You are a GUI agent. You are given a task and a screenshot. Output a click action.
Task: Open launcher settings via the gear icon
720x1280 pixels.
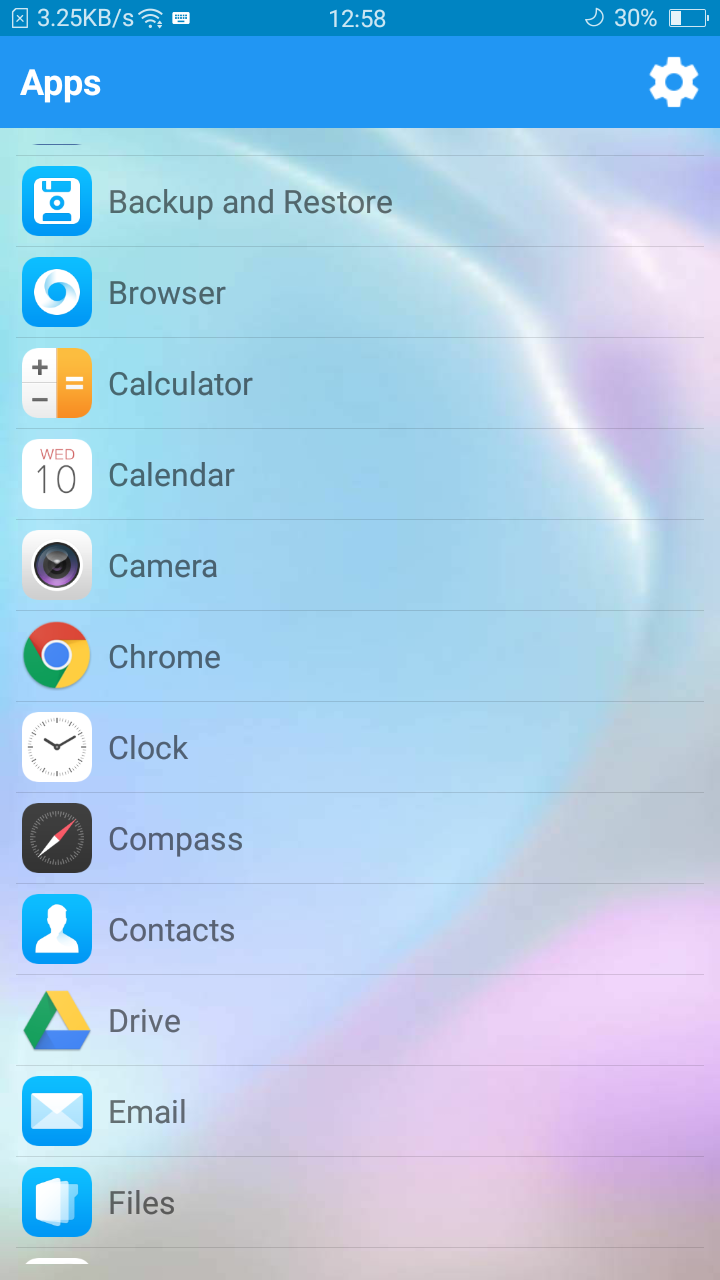(x=674, y=82)
